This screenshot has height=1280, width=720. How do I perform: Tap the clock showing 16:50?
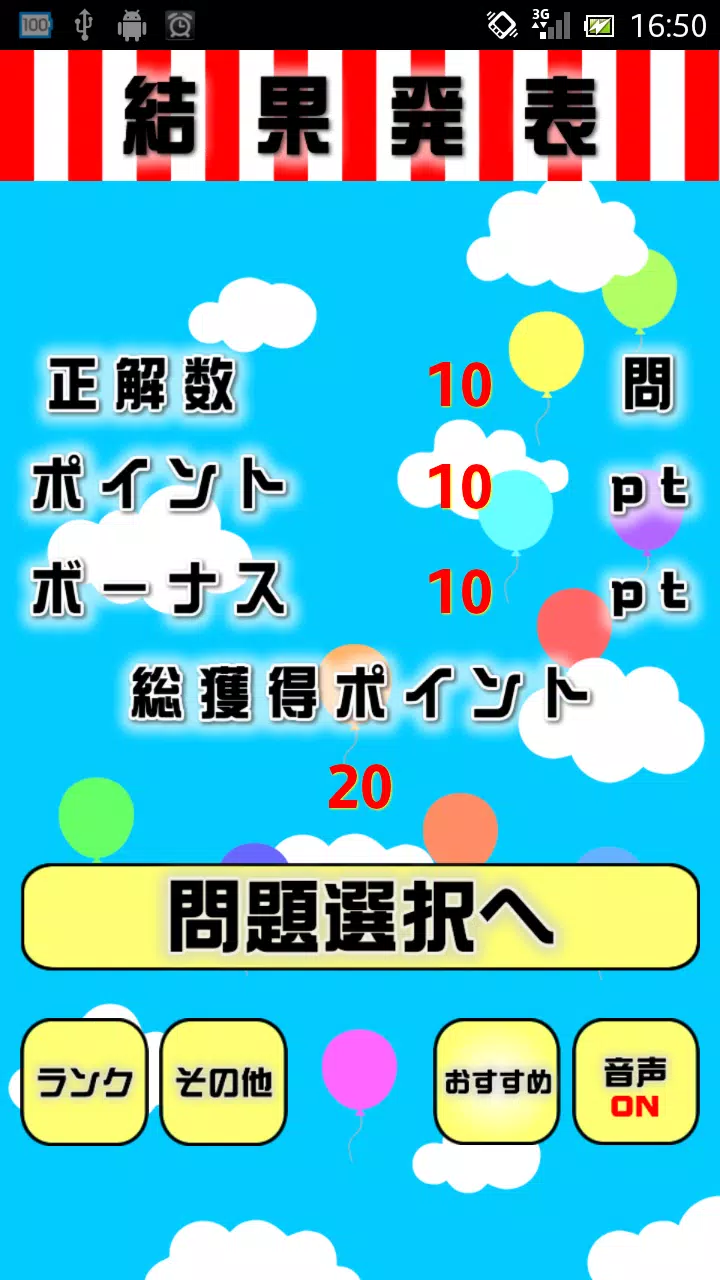[668, 22]
